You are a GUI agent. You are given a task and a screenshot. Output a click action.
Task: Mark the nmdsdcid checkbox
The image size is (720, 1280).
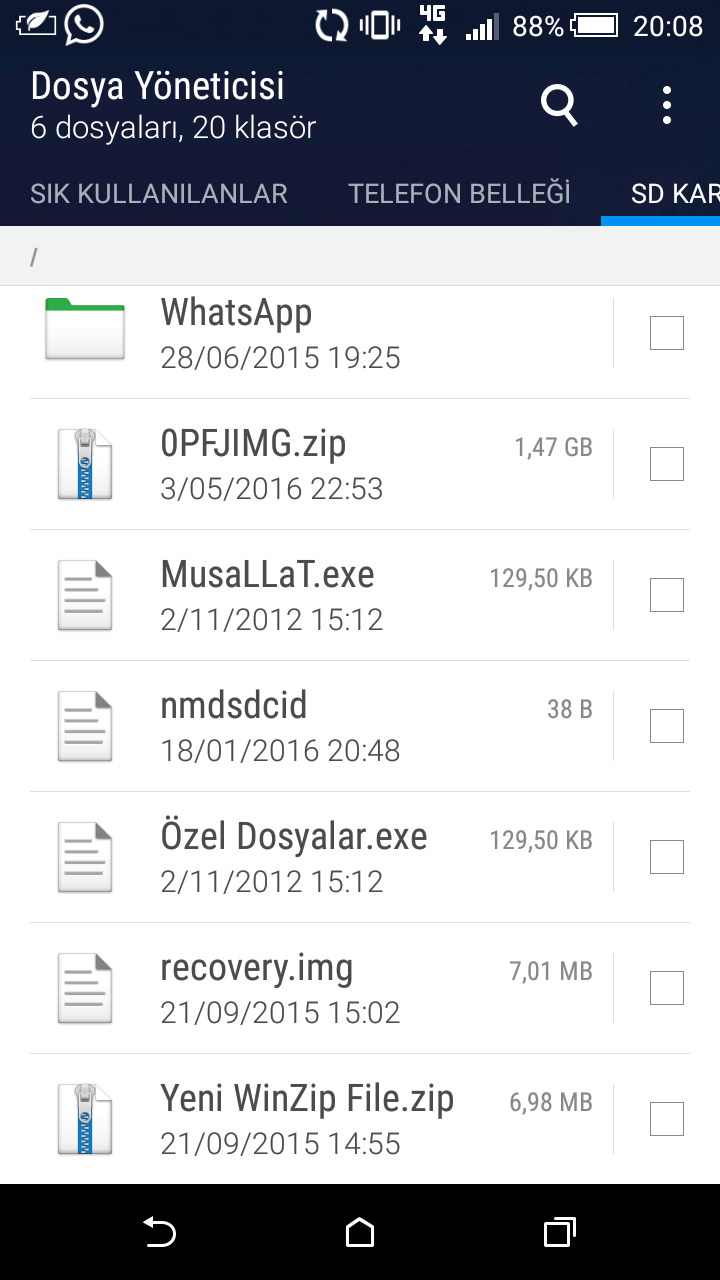pyautogui.click(x=667, y=726)
